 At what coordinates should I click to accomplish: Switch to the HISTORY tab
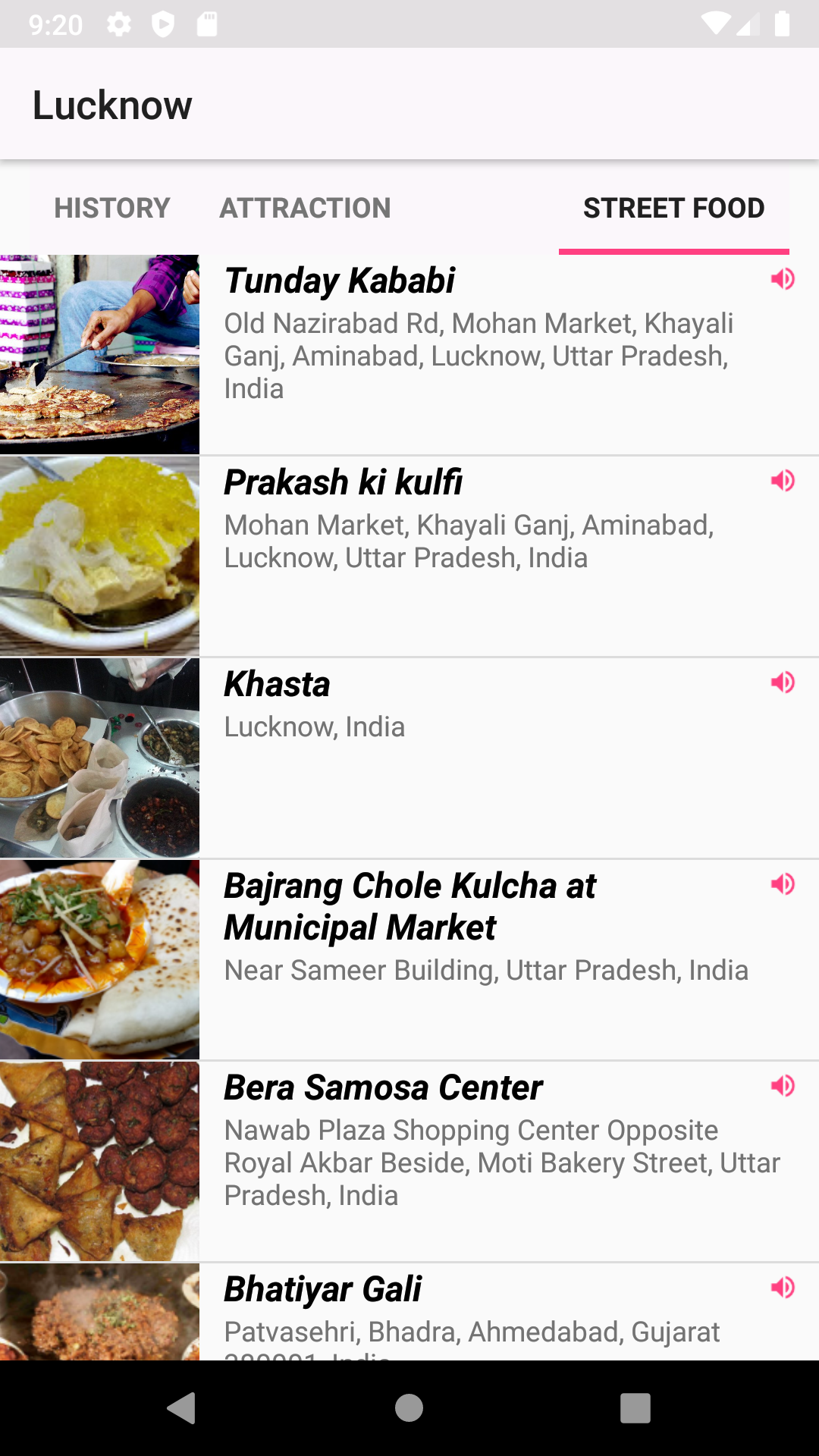point(112,207)
